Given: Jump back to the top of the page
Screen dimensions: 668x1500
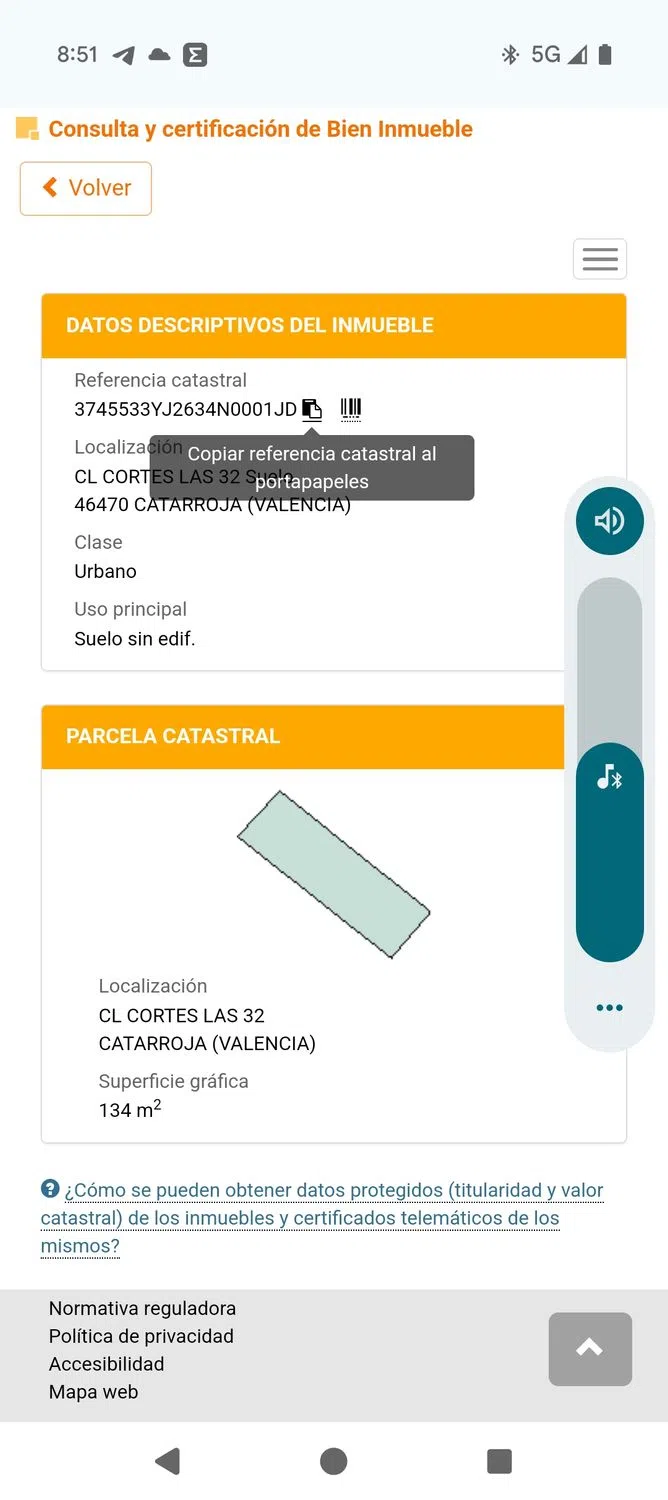Looking at the screenshot, I should pyautogui.click(x=590, y=1349).
